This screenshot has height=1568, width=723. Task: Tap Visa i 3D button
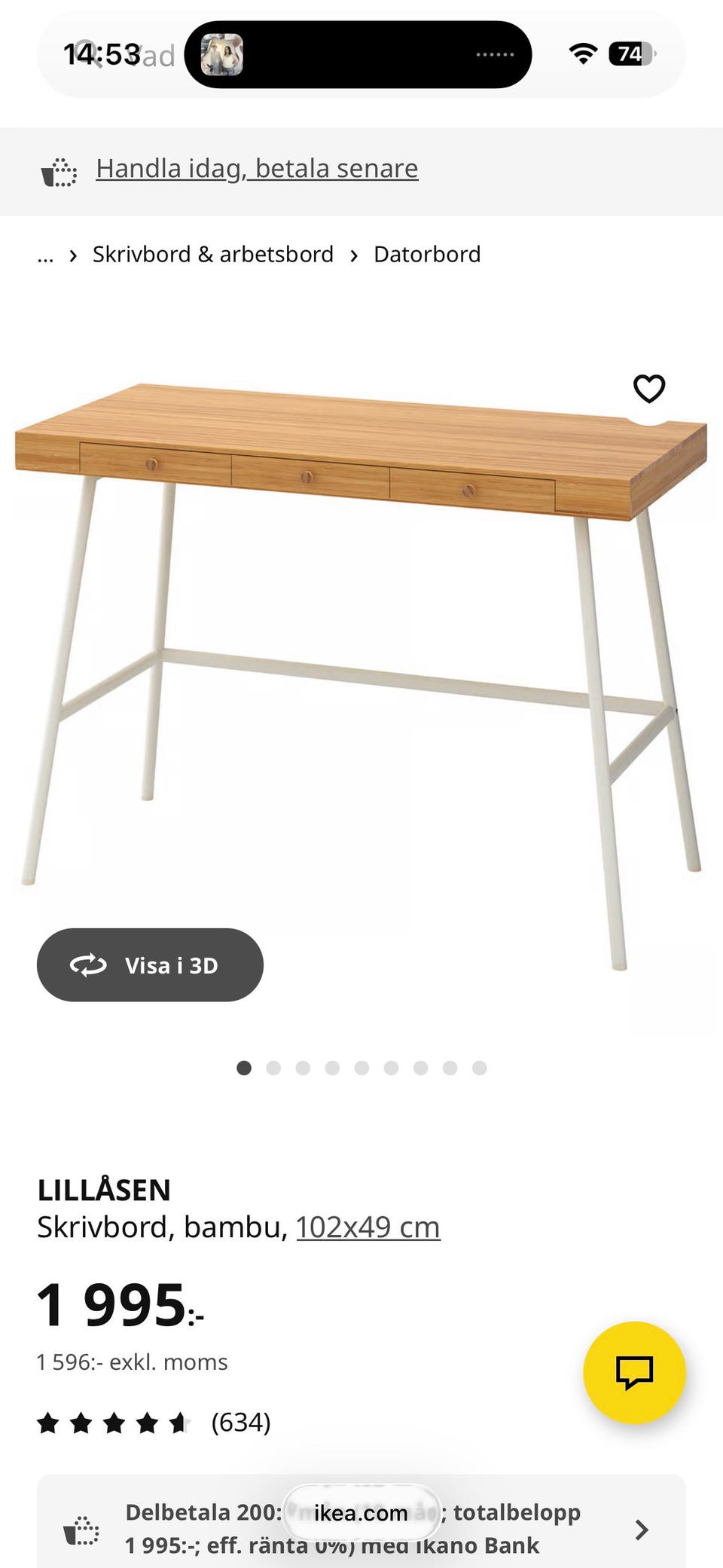[150, 964]
